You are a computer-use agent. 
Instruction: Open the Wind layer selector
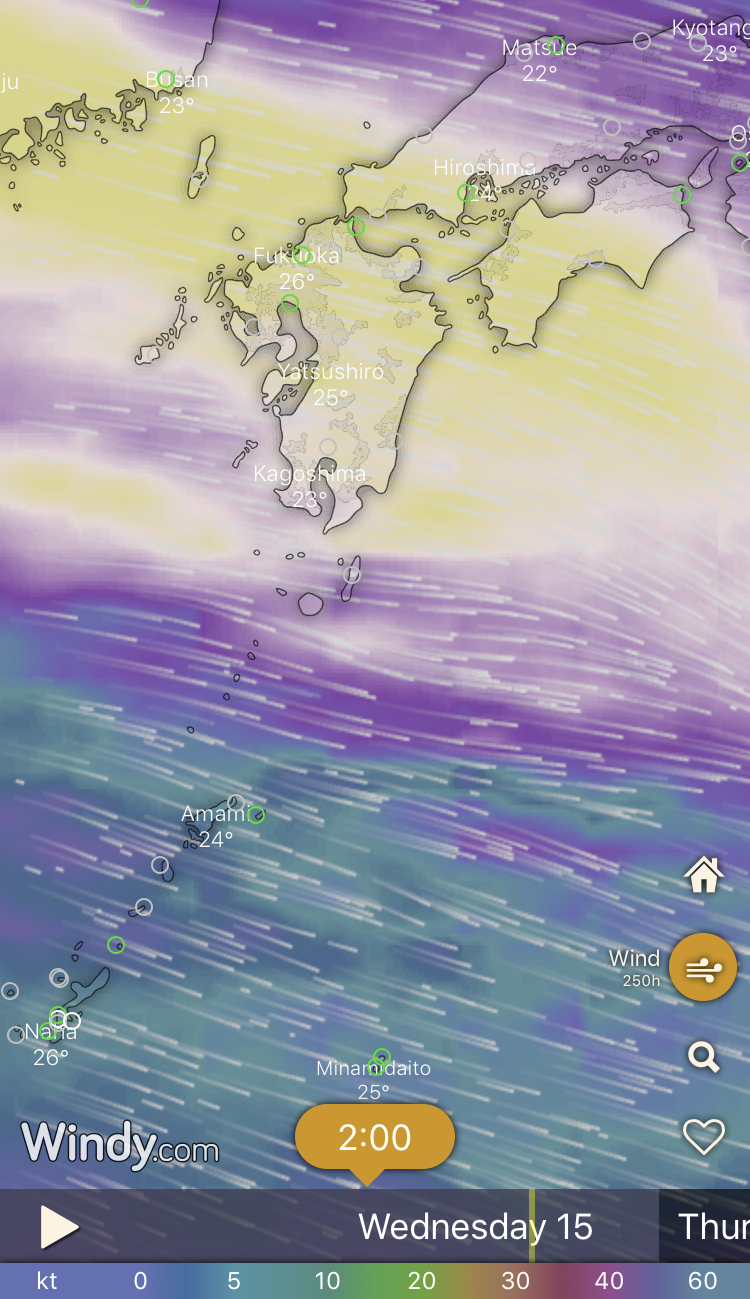[x=702, y=967]
